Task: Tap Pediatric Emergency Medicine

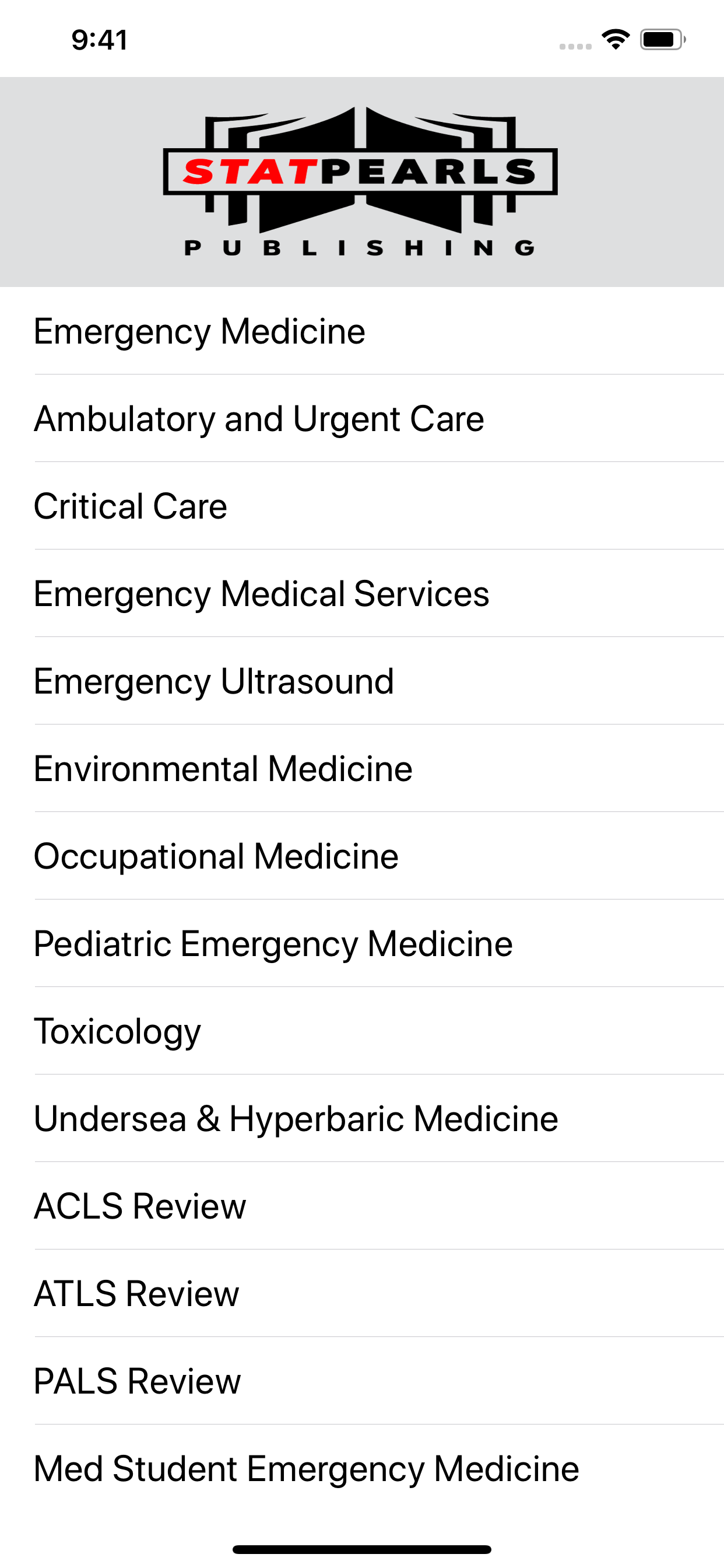Action: coord(362,943)
